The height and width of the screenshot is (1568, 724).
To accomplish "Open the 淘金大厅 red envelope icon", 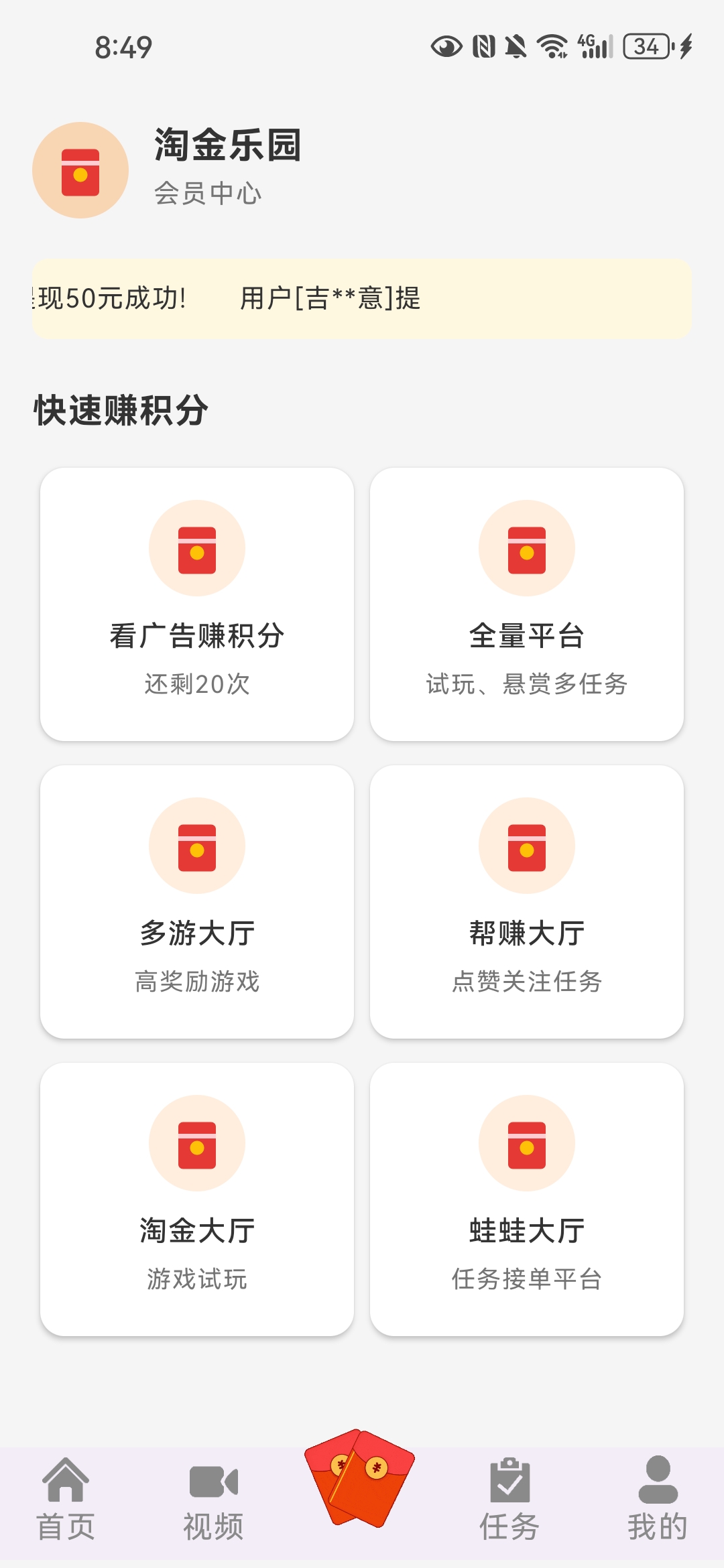I will [x=196, y=1144].
